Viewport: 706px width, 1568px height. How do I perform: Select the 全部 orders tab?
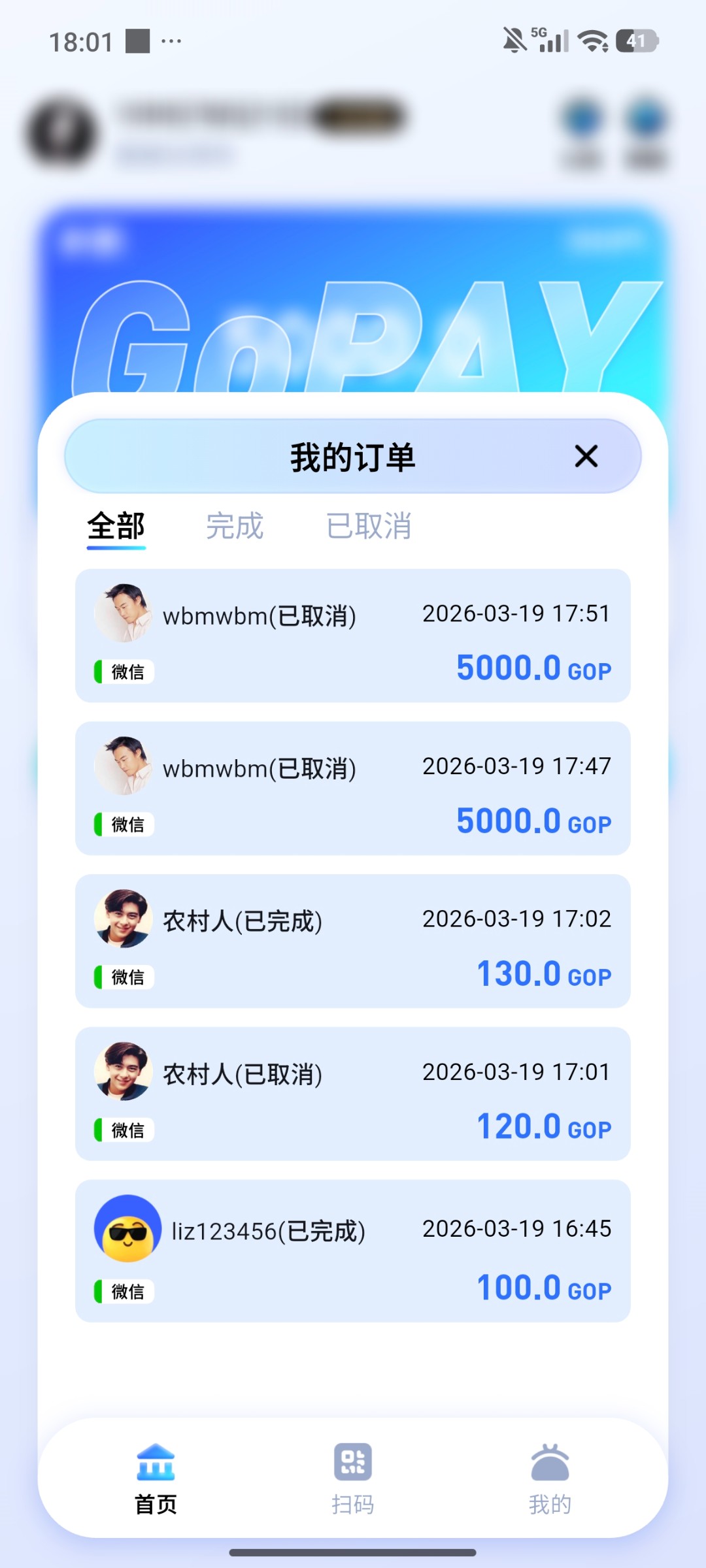click(x=116, y=527)
